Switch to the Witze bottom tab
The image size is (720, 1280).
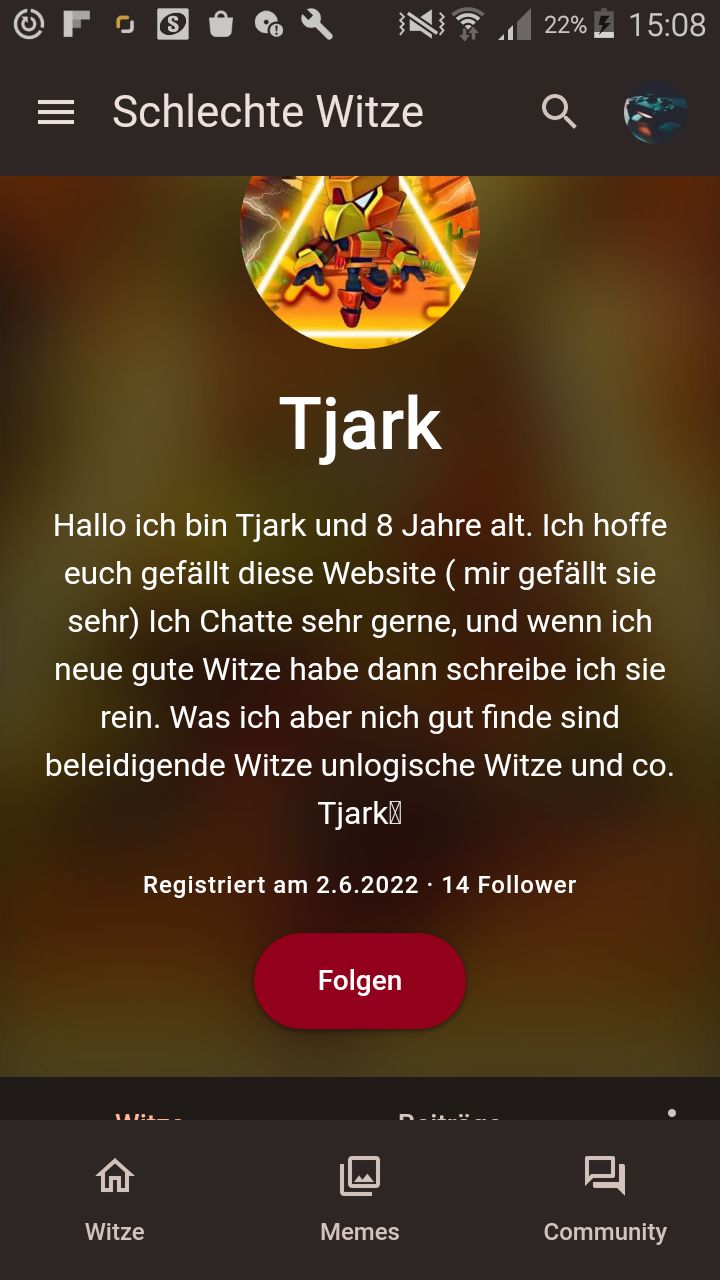(x=115, y=1199)
